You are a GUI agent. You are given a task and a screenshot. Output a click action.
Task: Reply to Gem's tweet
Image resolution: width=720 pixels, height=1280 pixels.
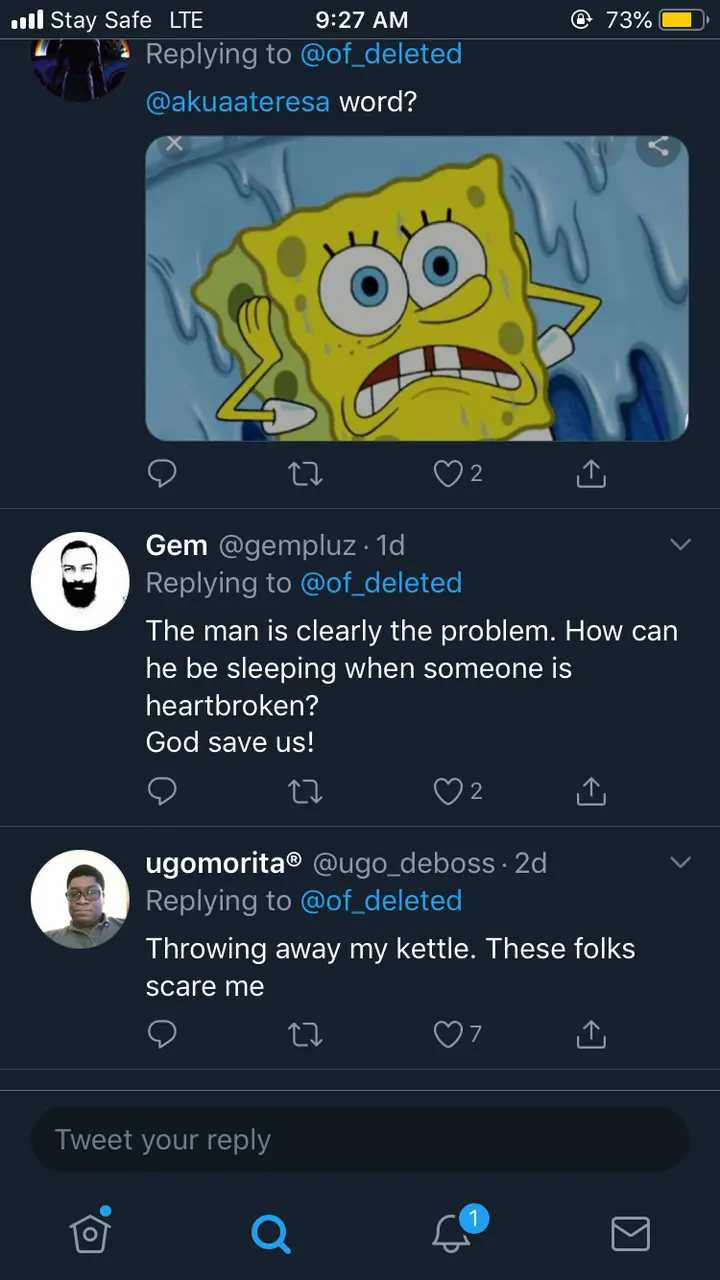(162, 791)
